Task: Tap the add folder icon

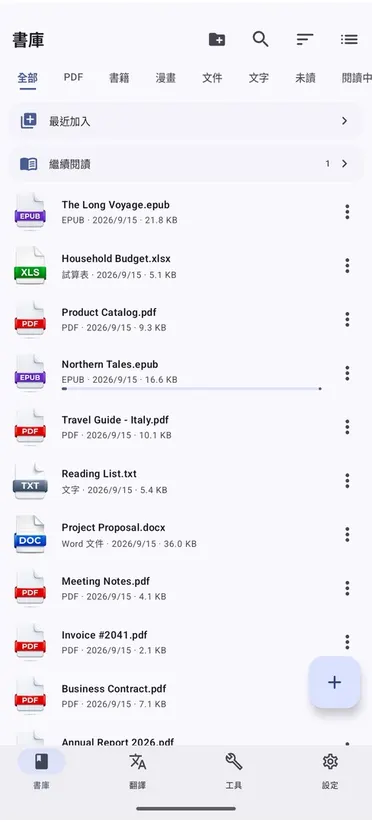Action: (217, 39)
